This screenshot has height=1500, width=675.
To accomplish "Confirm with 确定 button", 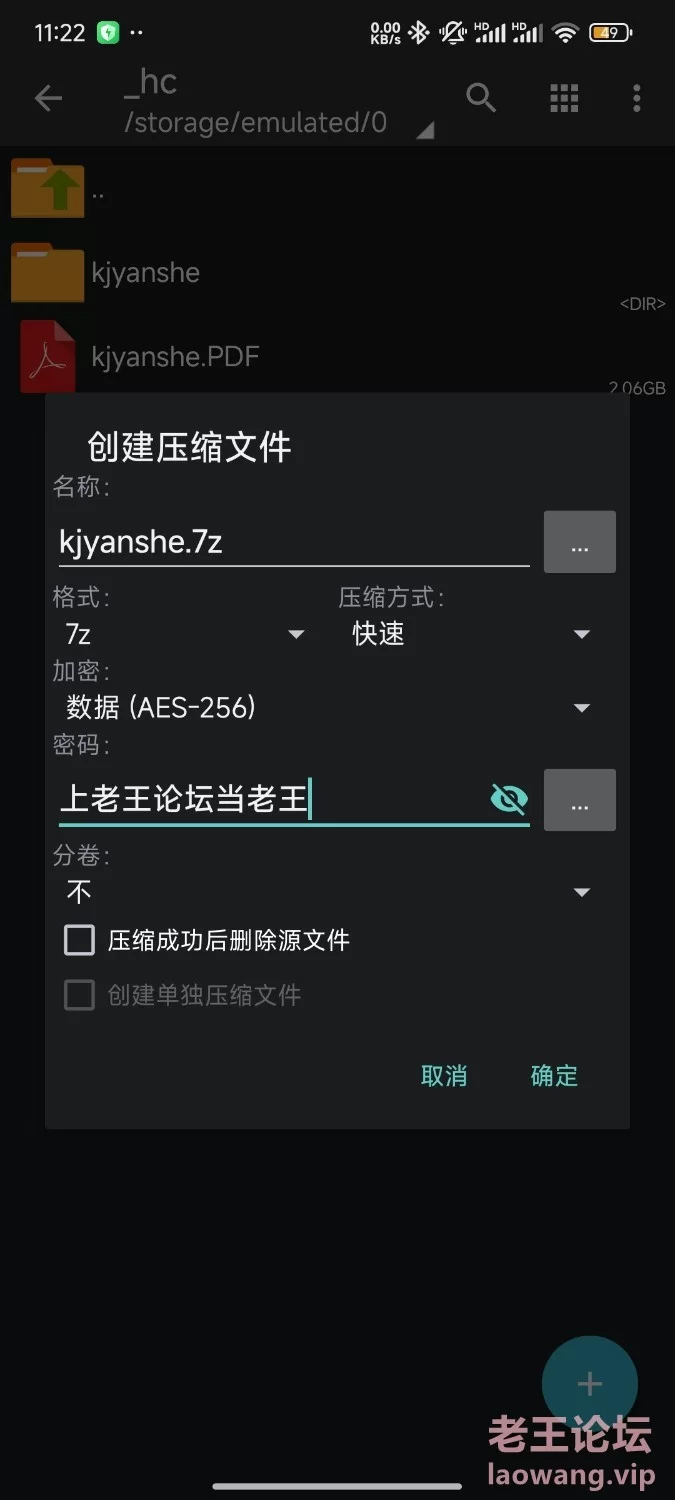I will 554,1076.
